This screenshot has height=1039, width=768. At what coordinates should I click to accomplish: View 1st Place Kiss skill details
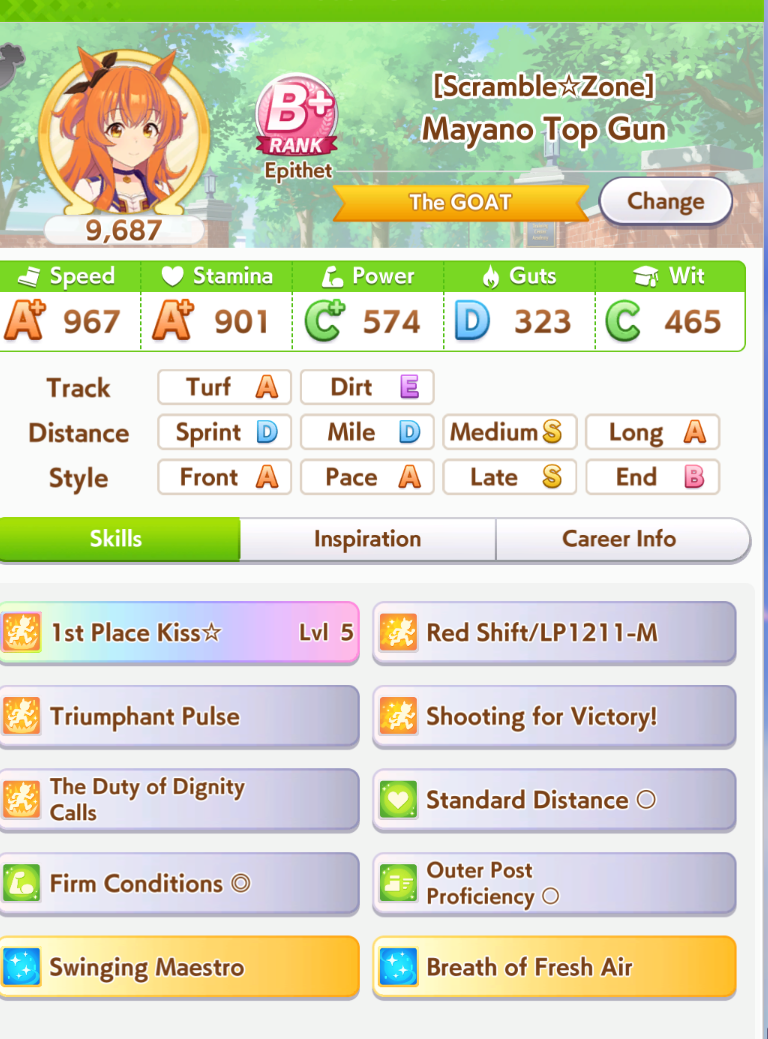(x=180, y=633)
